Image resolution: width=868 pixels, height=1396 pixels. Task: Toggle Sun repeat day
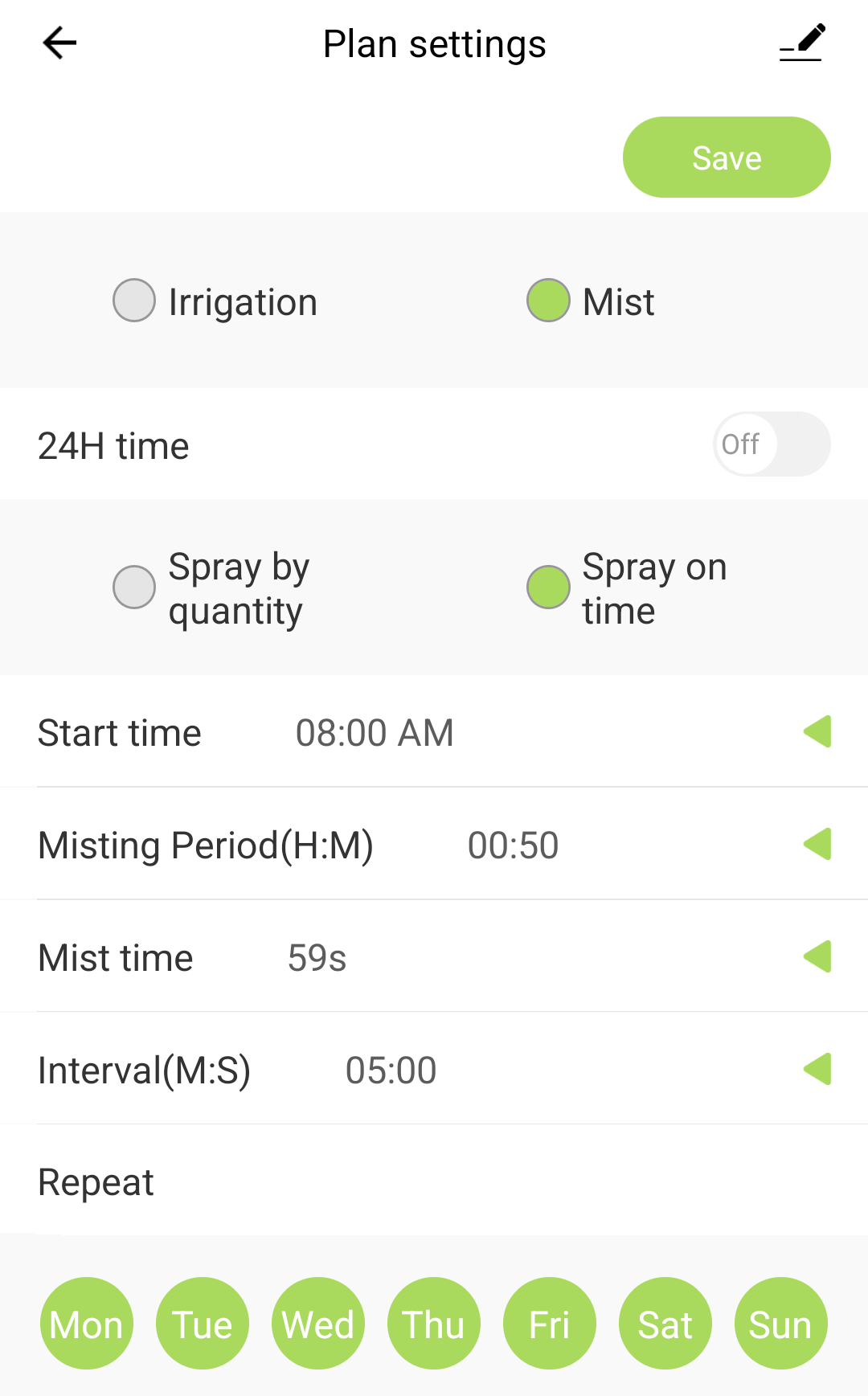(781, 1324)
